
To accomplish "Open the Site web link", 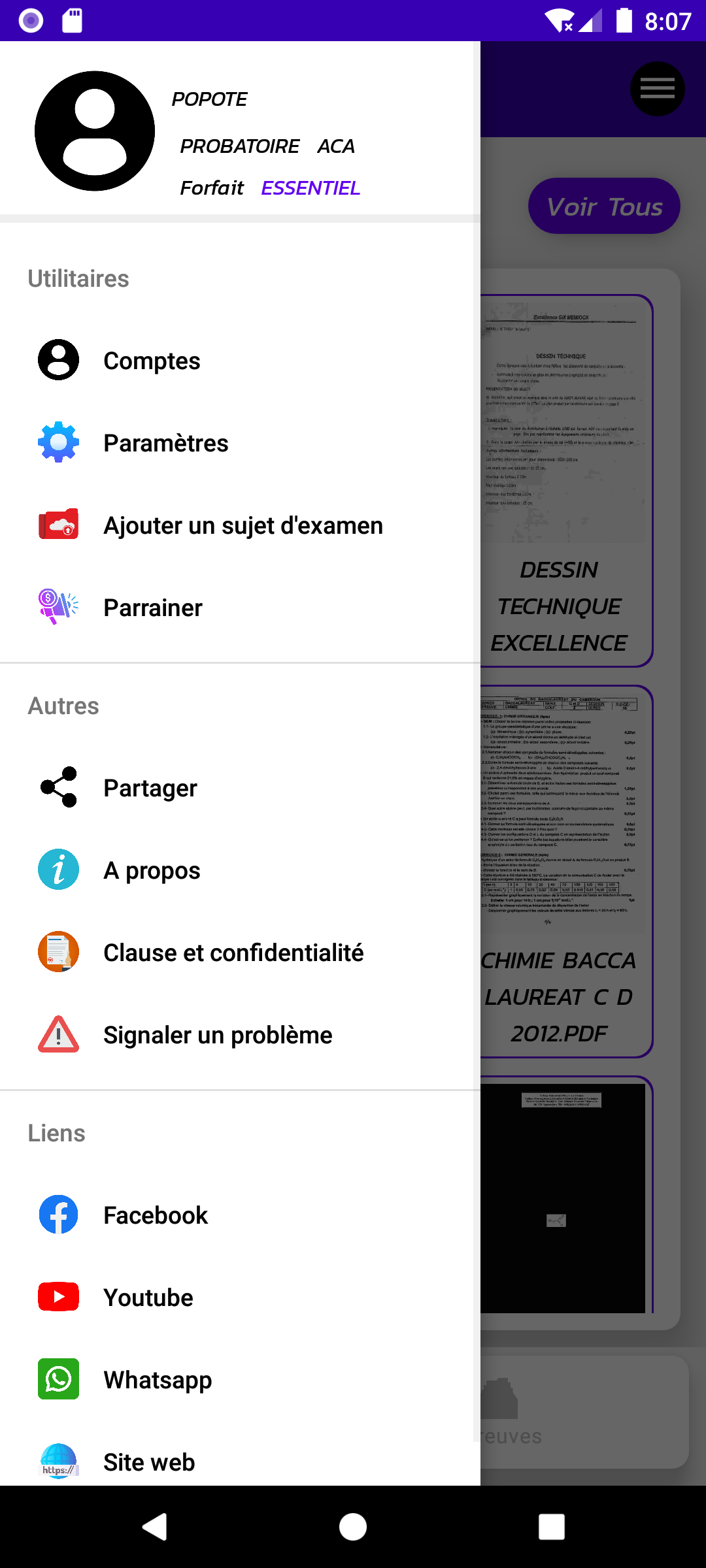I will coord(240,1462).
